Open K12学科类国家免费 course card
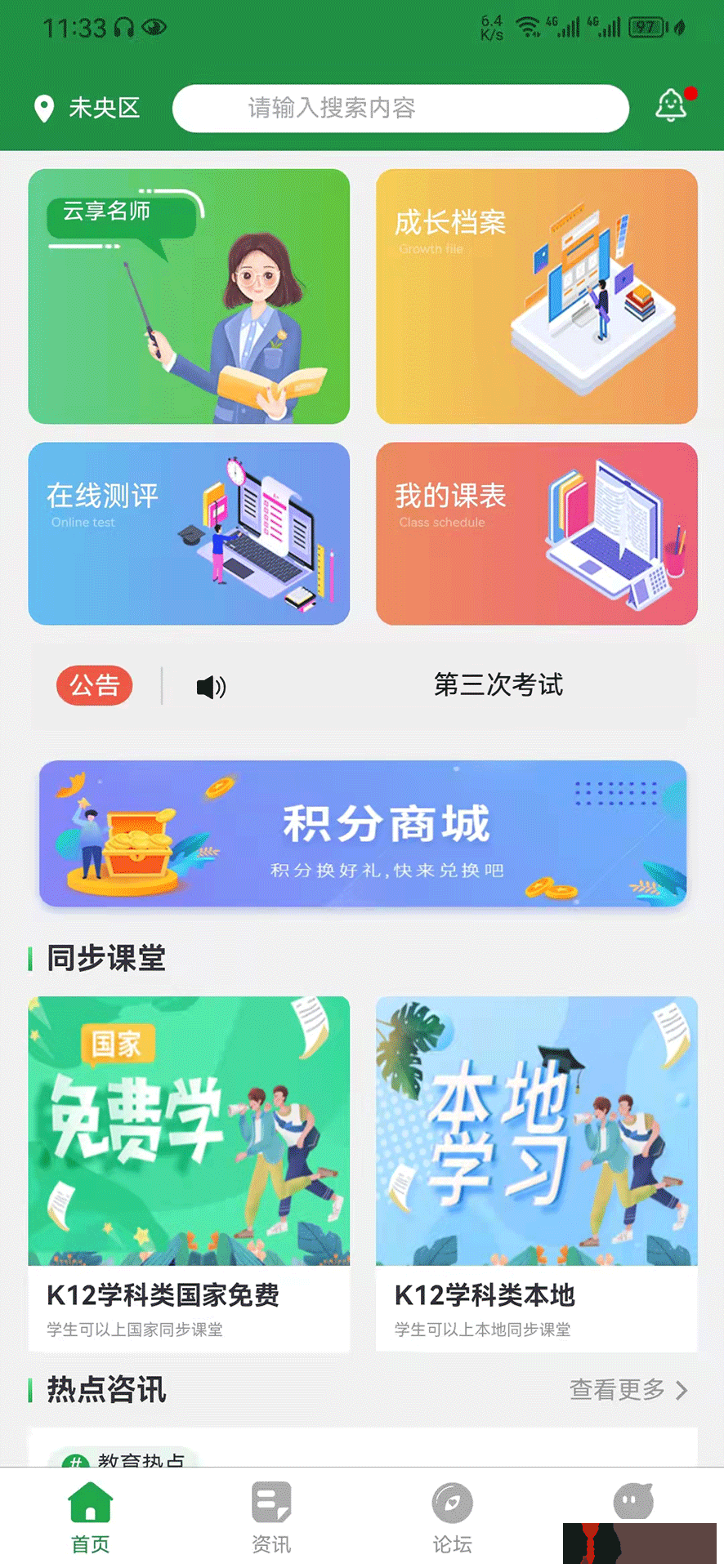The height and width of the screenshot is (1568, 724). (x=189, y=1174)
